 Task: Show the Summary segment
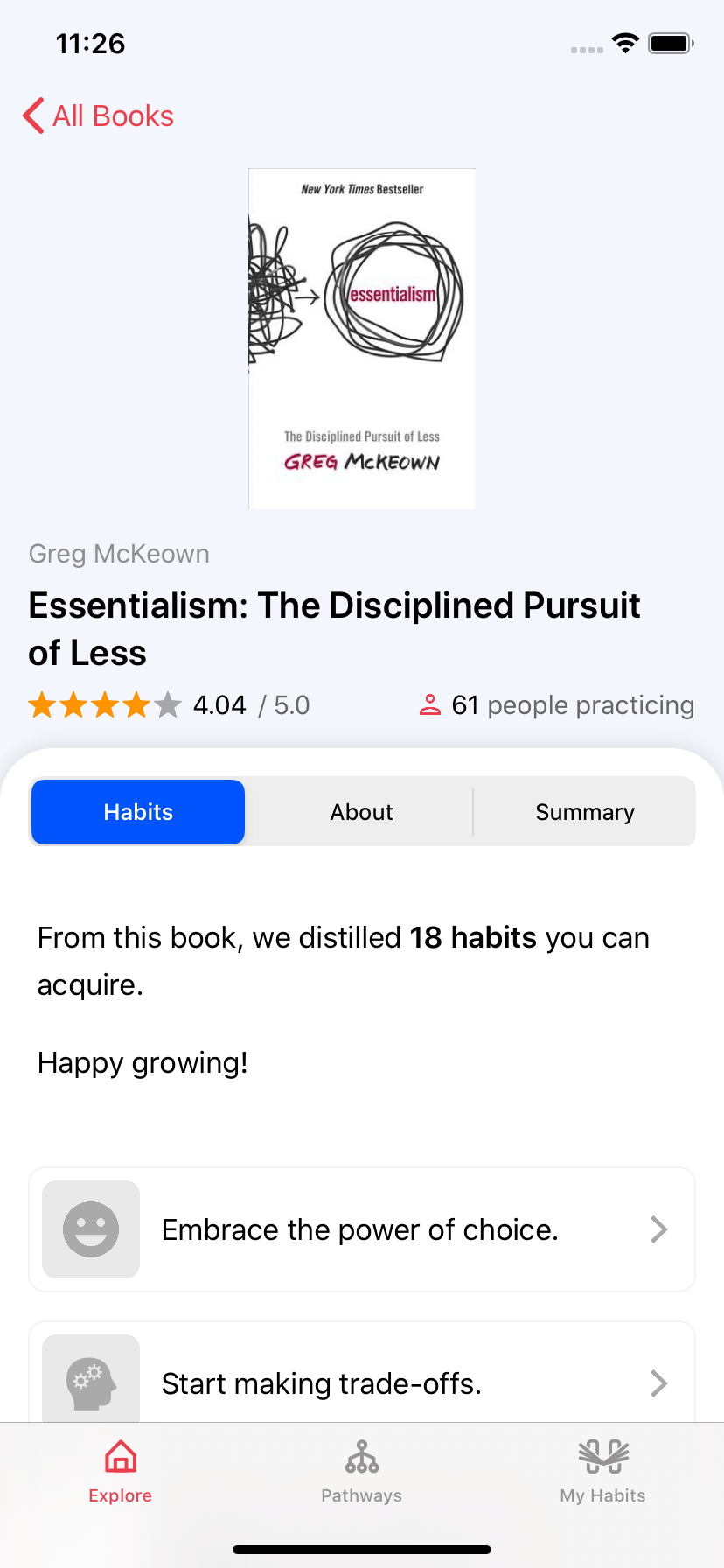(584, 812)
